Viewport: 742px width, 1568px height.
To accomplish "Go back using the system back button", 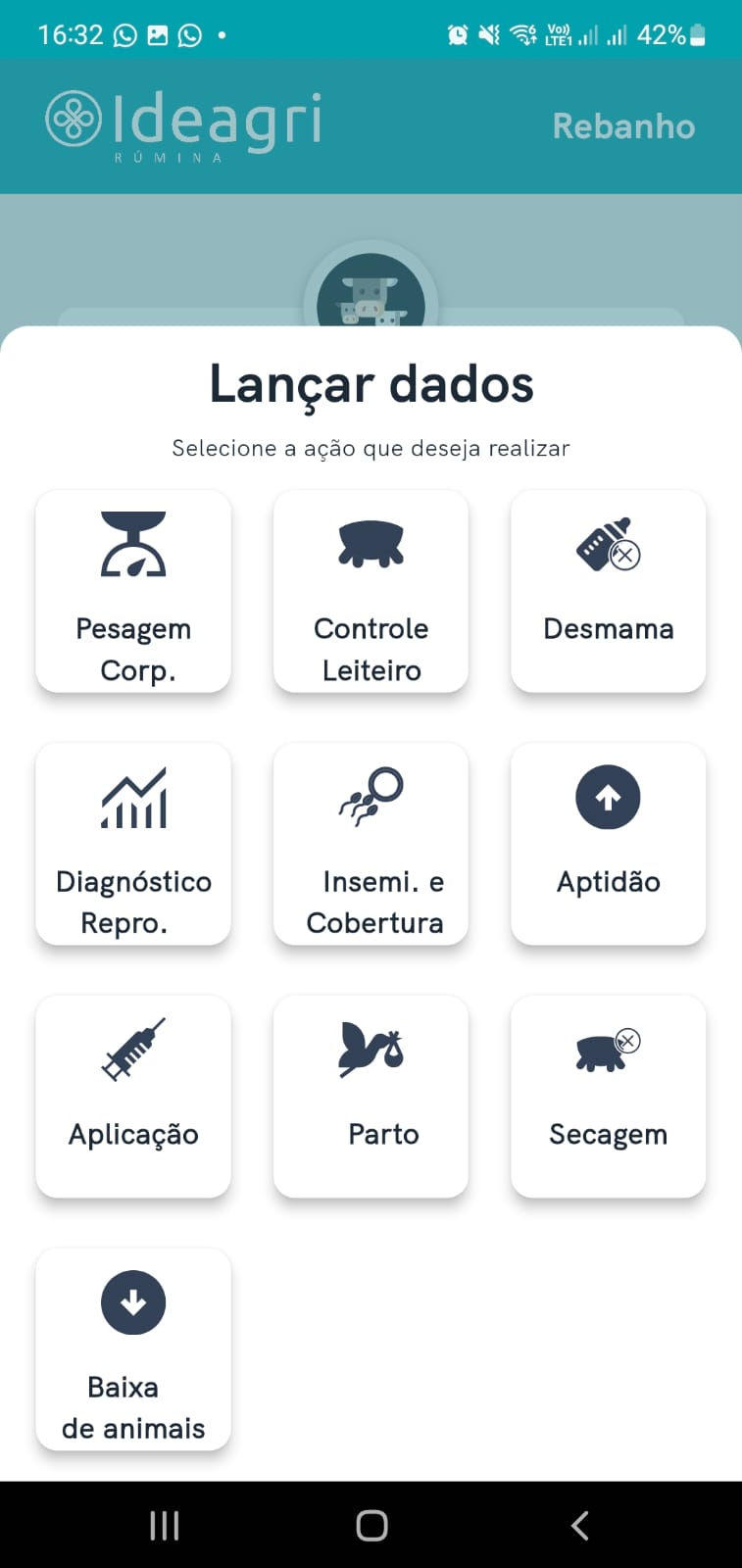I will [x=579, y=1525].
